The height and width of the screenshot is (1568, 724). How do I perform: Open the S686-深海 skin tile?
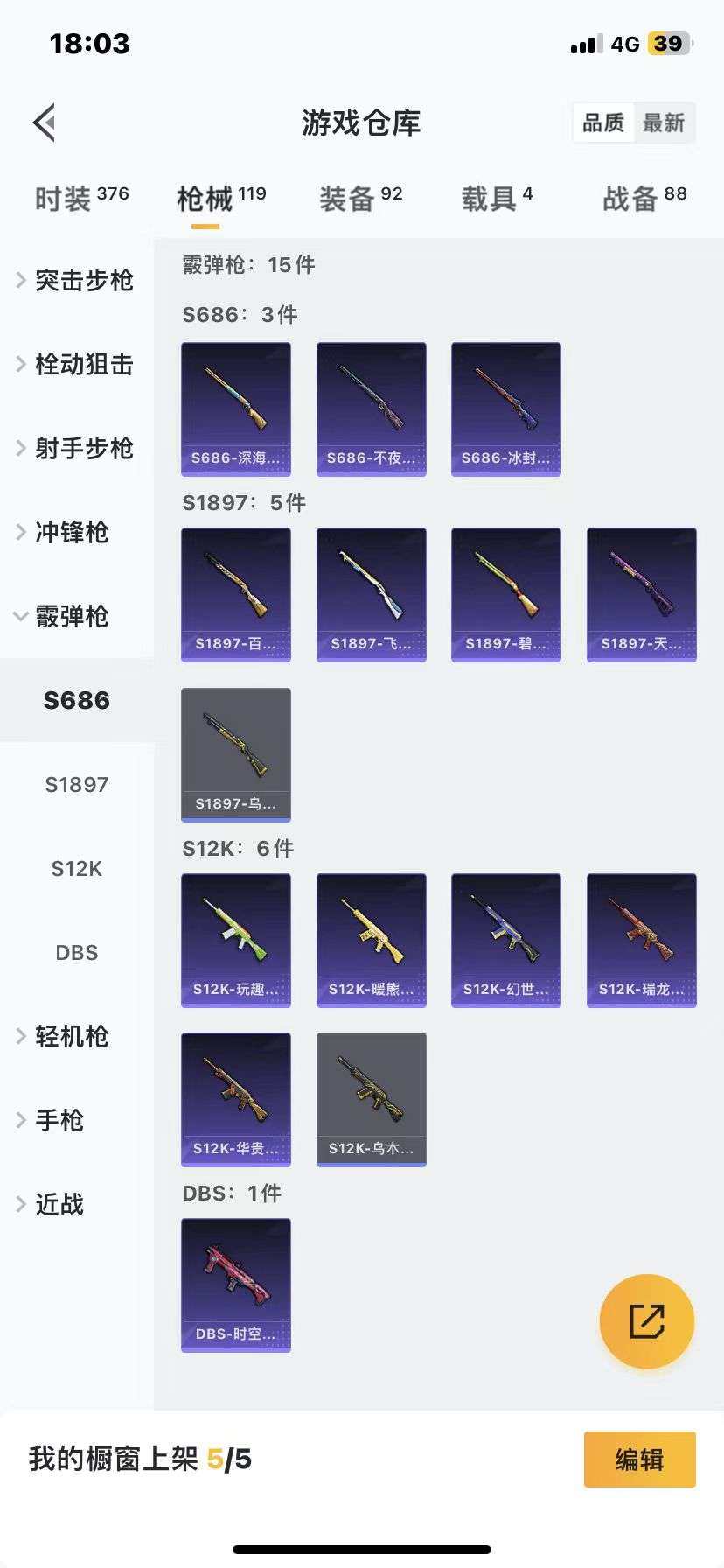click(236, 409)
